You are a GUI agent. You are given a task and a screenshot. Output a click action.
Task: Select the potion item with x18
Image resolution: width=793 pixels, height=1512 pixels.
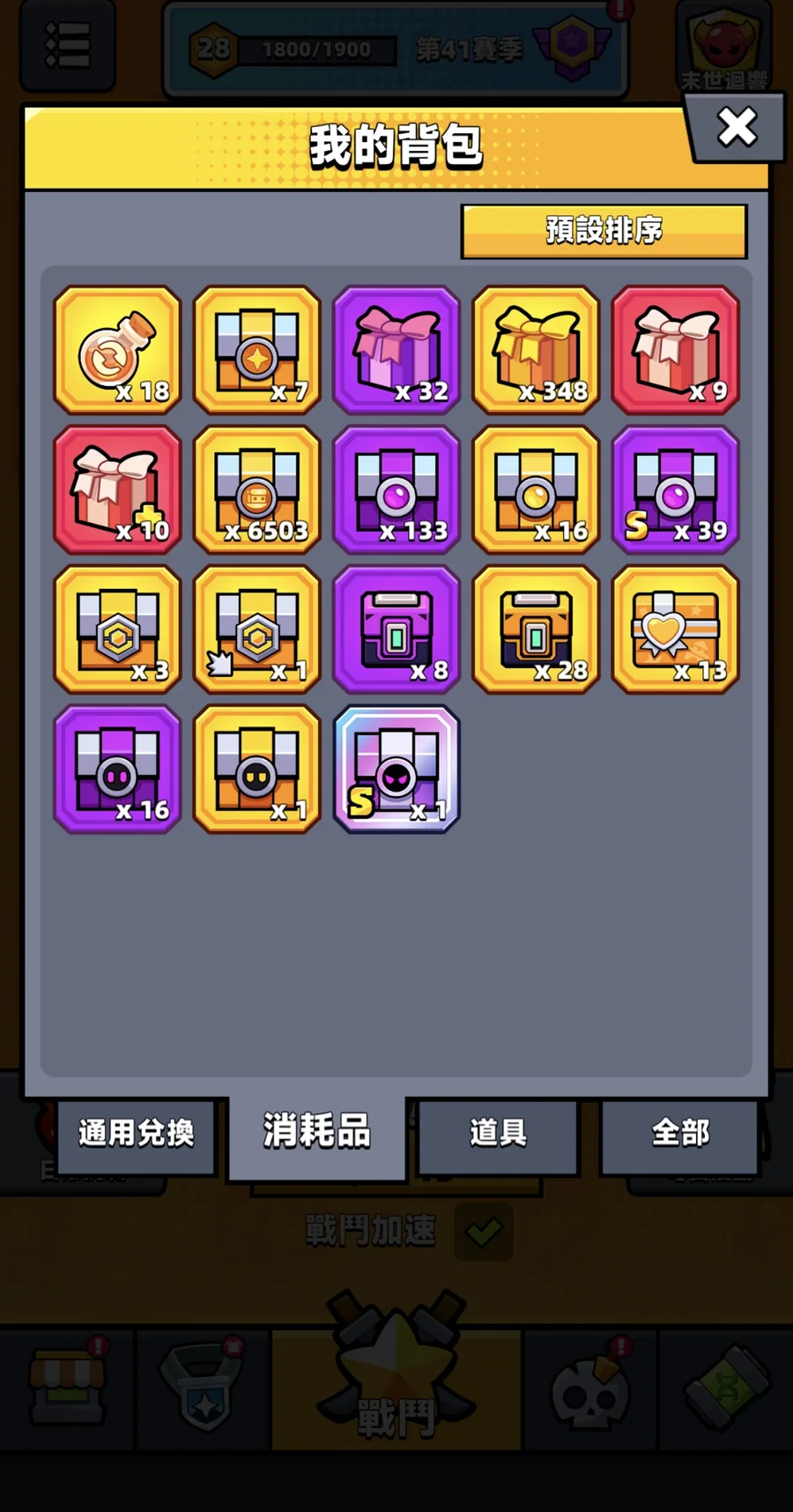pos(117,350)
